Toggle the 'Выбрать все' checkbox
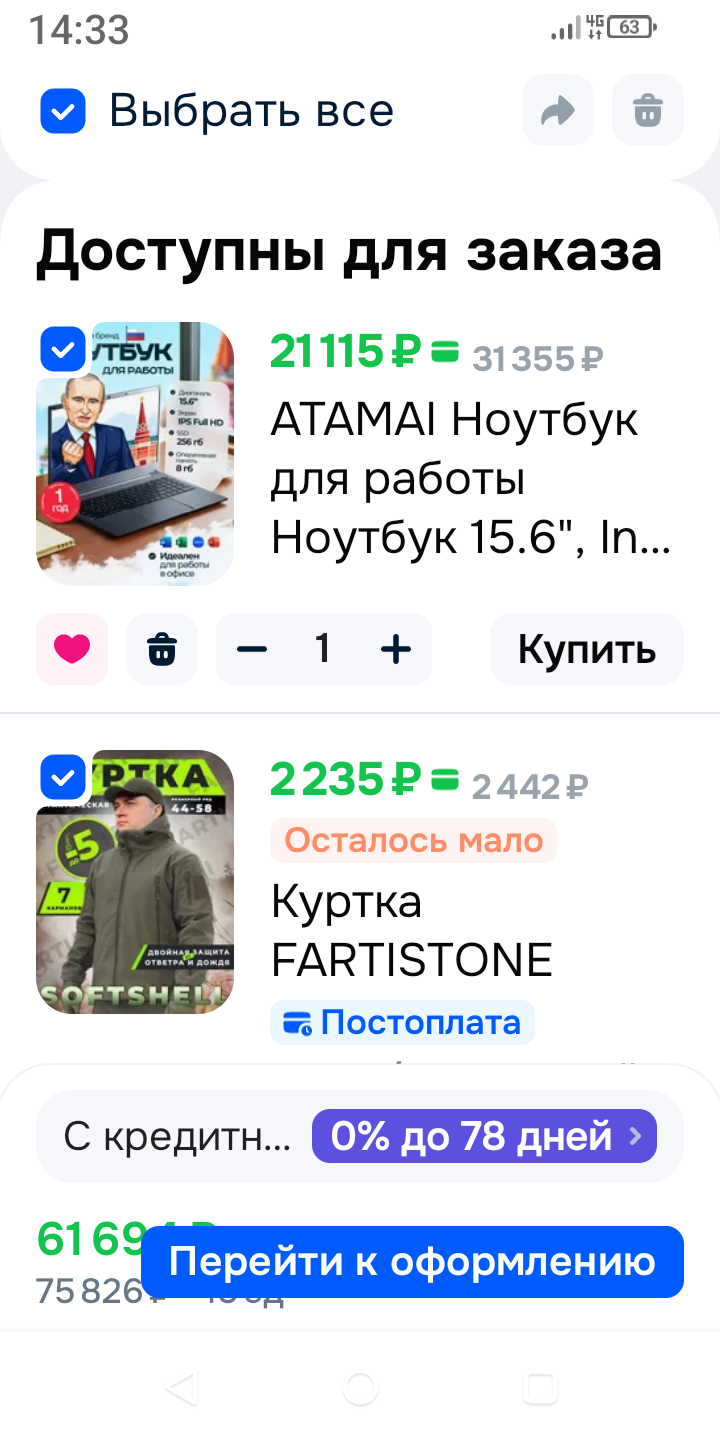This screenshot has width=720, height=1440. tap(63, 111)
